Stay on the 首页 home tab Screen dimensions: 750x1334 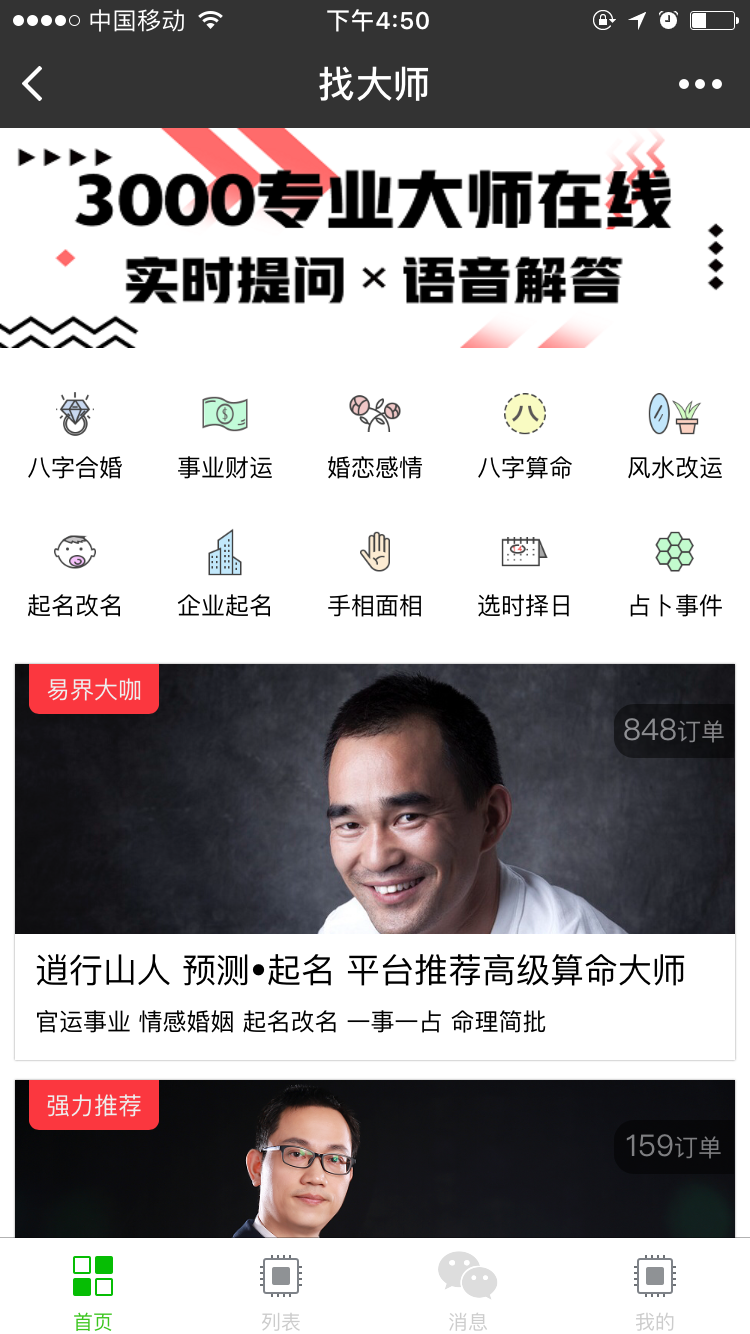click(92, 1290)
